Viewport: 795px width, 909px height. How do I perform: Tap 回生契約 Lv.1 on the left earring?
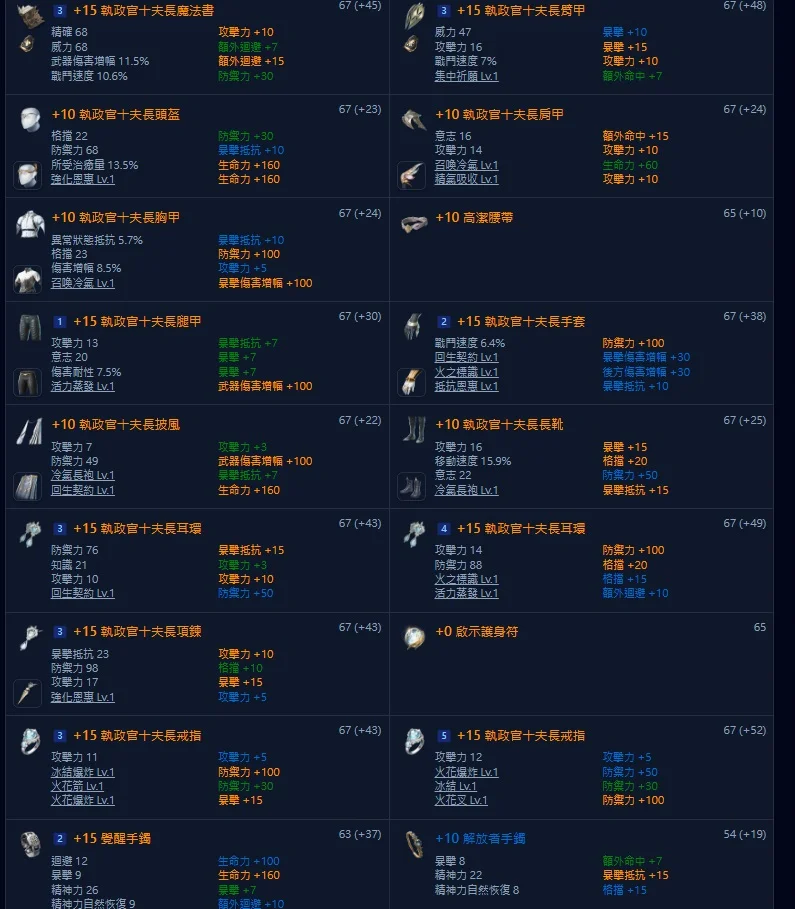82,593
